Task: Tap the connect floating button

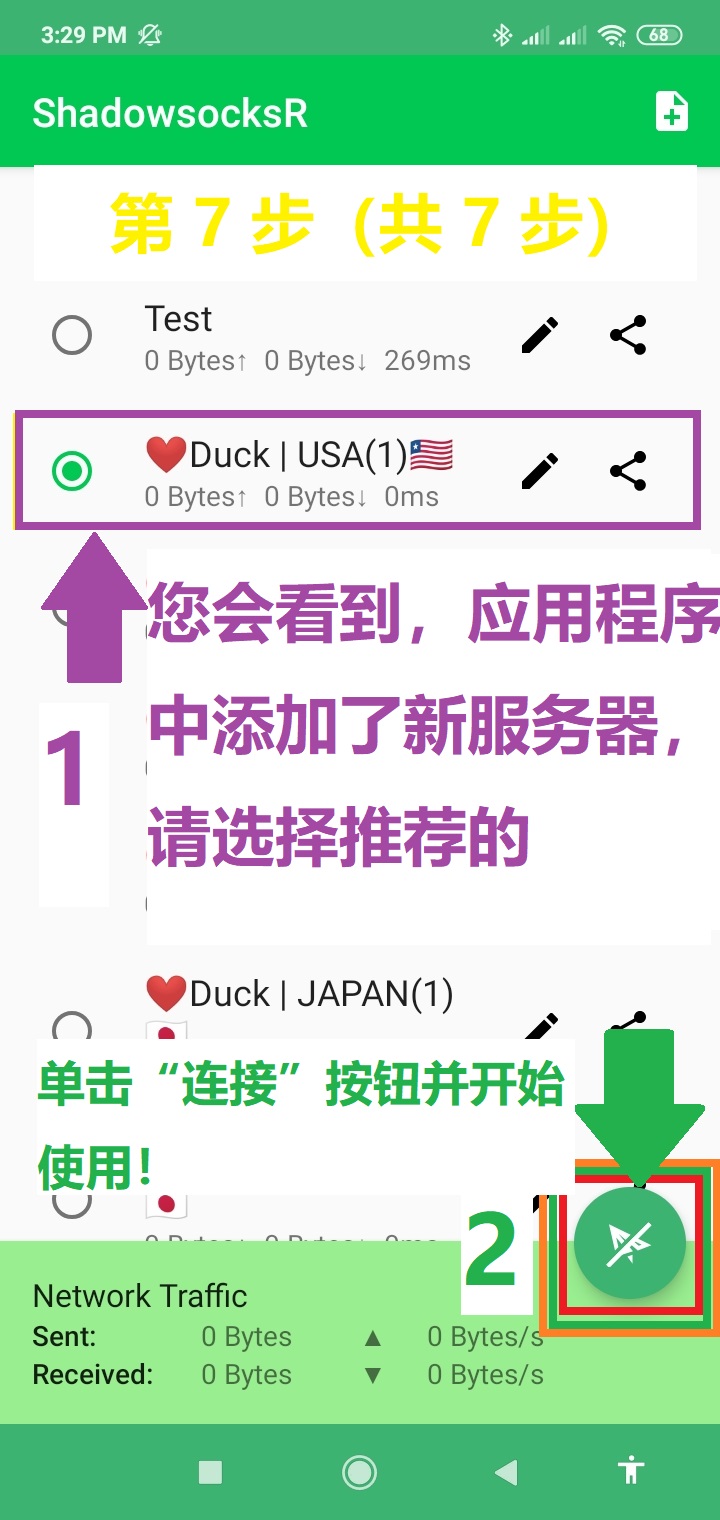Action: [x=630, y=1244]
